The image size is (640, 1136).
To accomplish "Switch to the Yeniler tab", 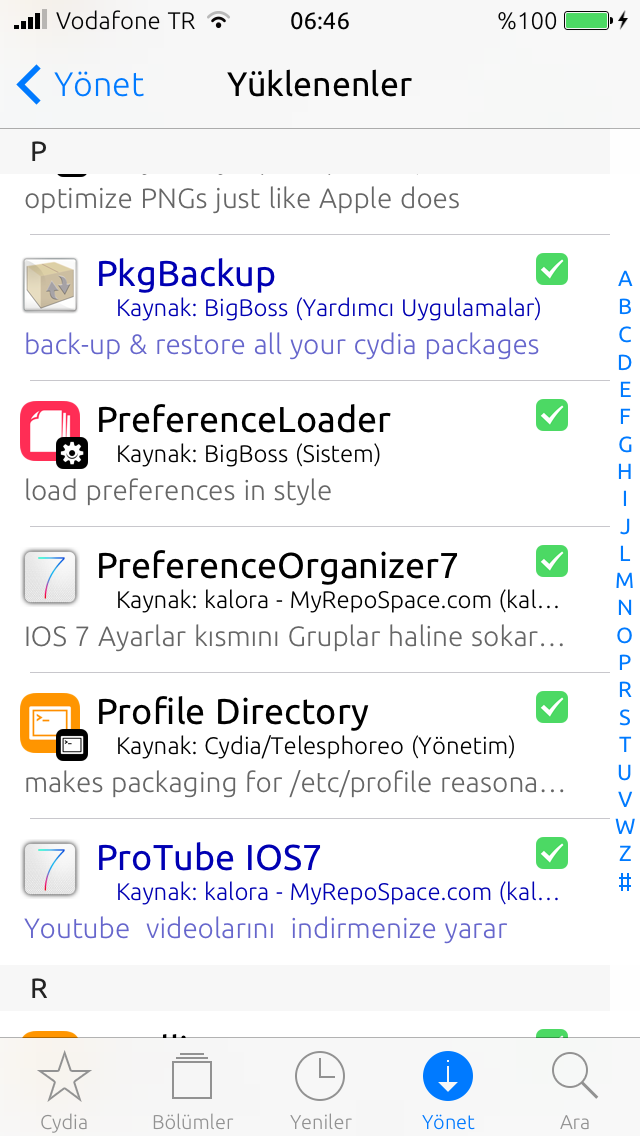I will (x=320, y=1089).
